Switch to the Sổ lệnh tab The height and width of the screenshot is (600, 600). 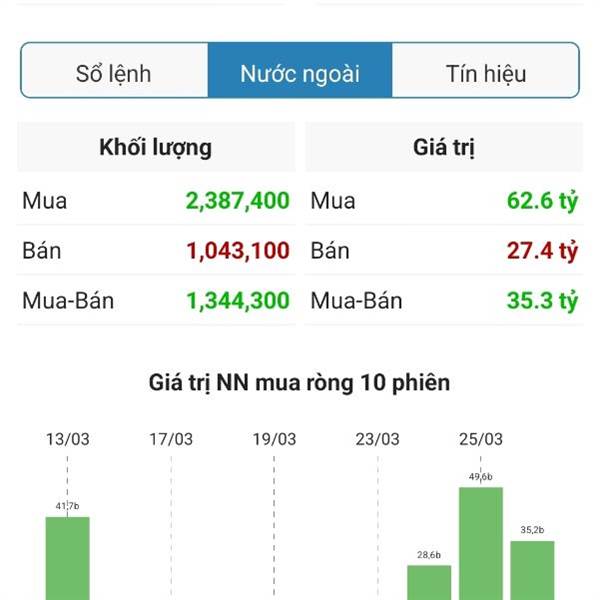tap(114, 73)
